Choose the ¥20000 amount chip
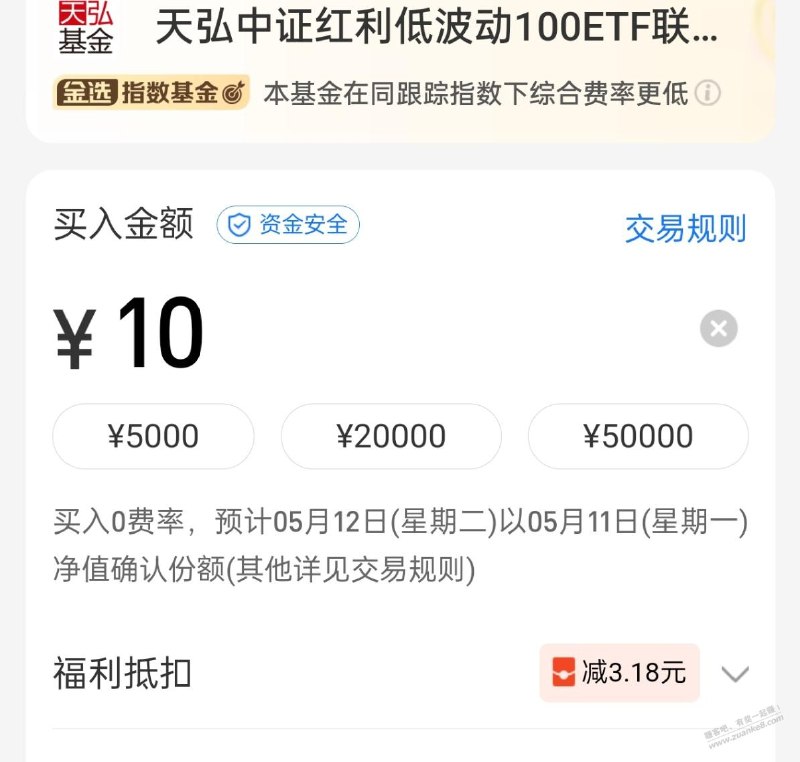 [391, 436]
